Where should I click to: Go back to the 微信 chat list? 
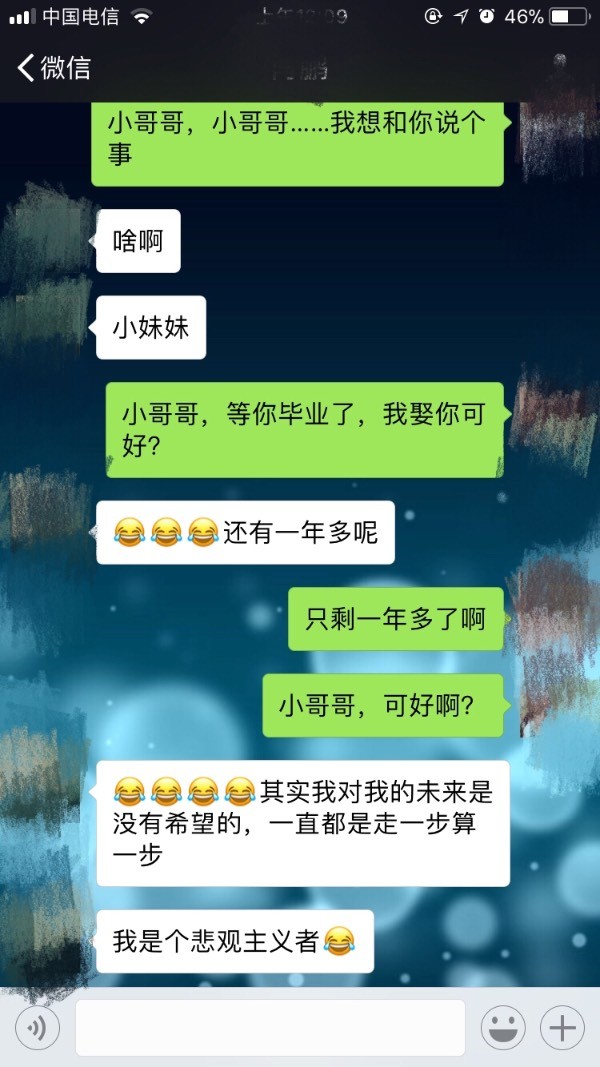coord(52,68)
